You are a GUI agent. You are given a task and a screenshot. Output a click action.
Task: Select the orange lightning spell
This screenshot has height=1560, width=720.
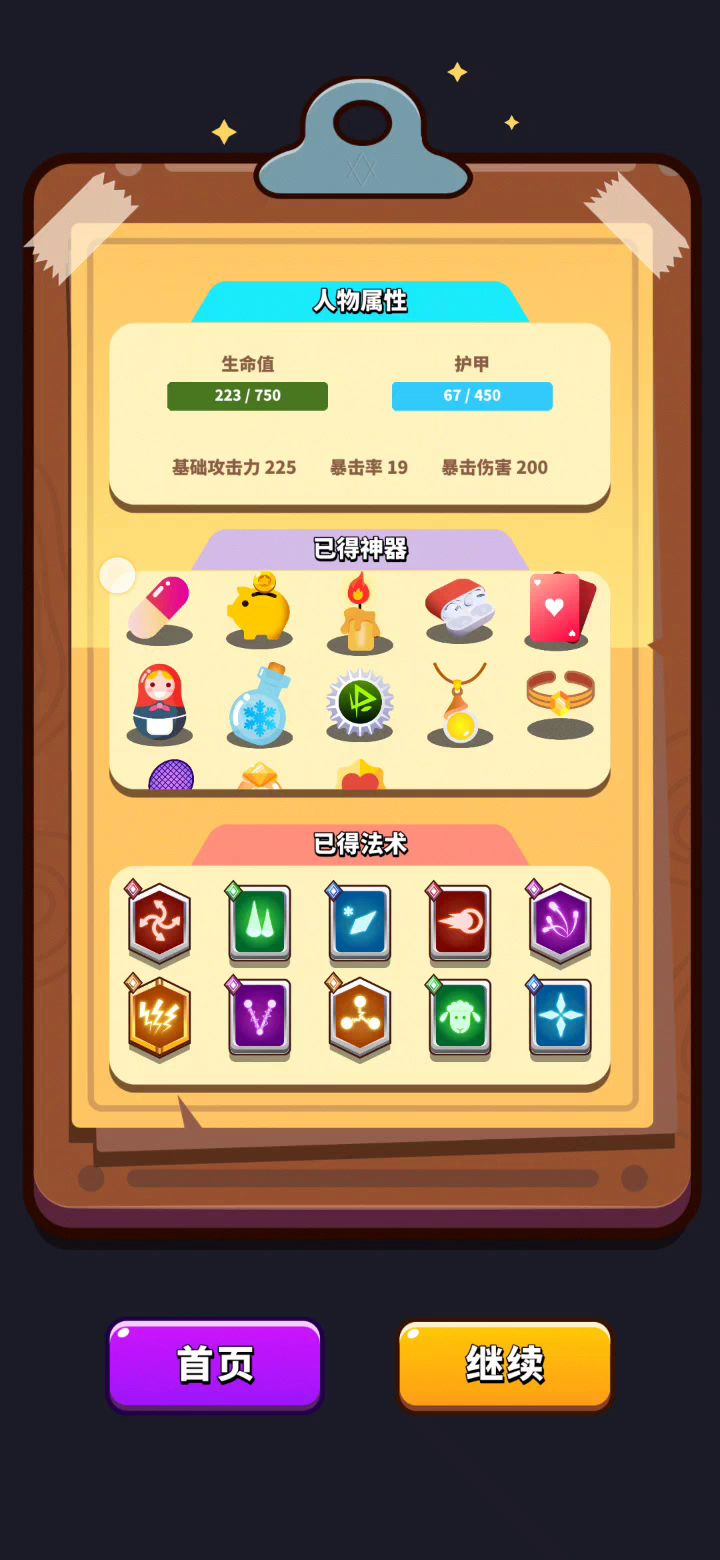click(x=159, y=1016)
